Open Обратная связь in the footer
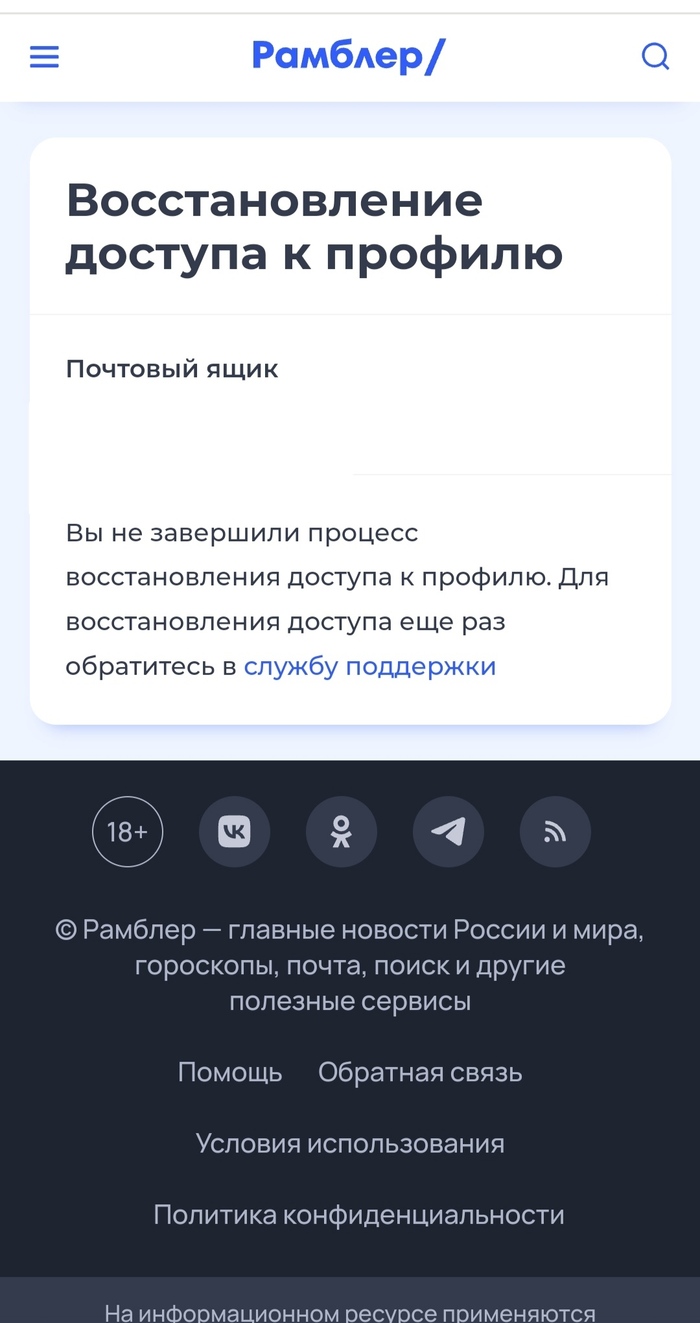Image resolution: width=700 pixels, height=1323 pixels. [x=420, y=1073]
